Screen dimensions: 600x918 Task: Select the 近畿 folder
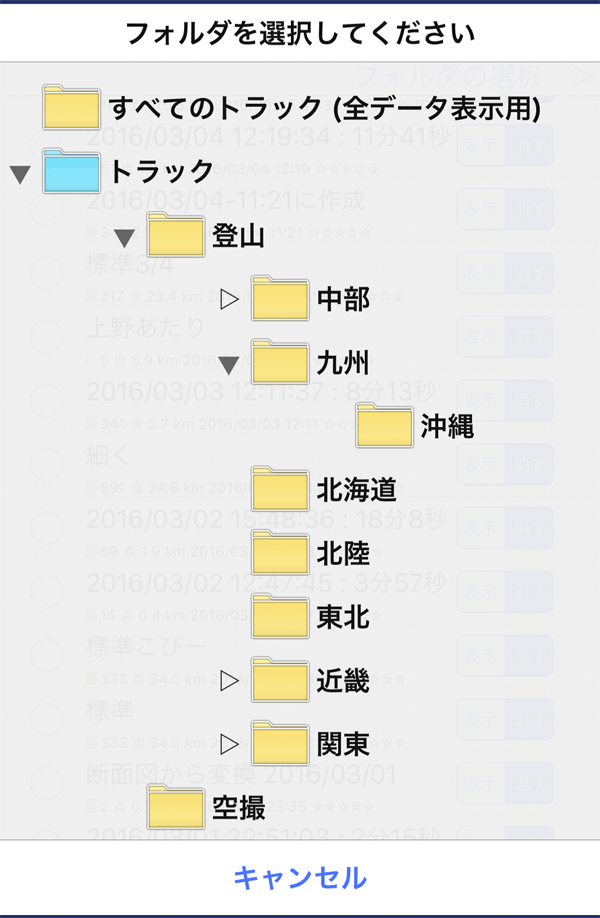(x=312, y=681)
